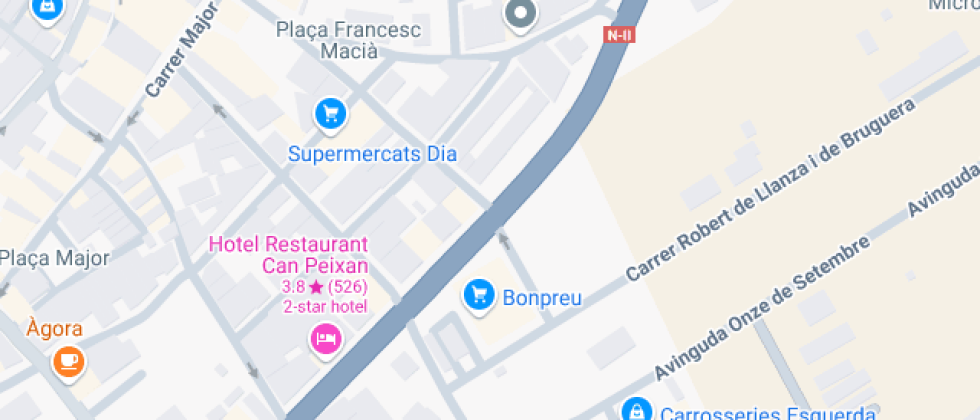Viewport: 980px width, 420px height.
Task: Open Hotel Restaurant Can Peixan pin
Action: (327, 340)
